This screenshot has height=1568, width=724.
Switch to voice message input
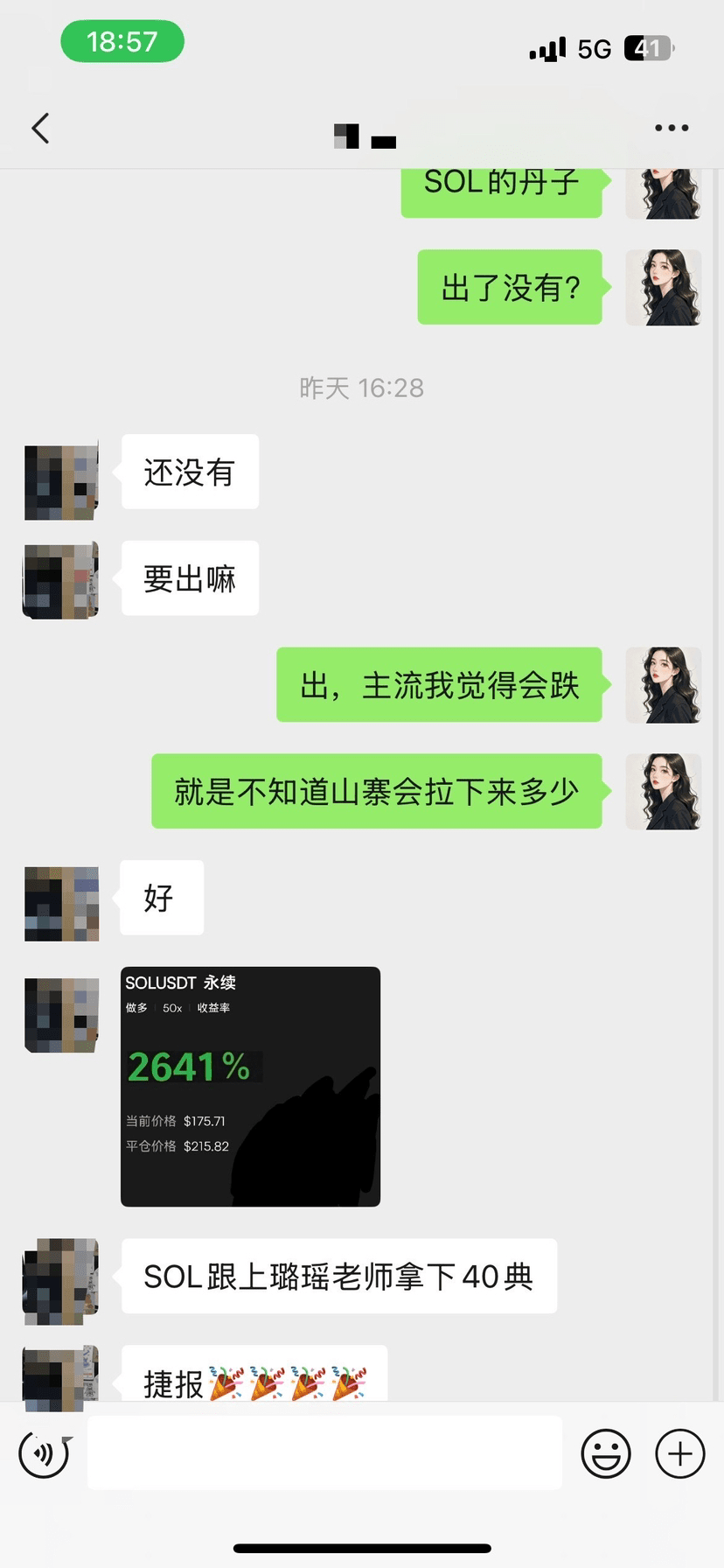click(44, 1453)
